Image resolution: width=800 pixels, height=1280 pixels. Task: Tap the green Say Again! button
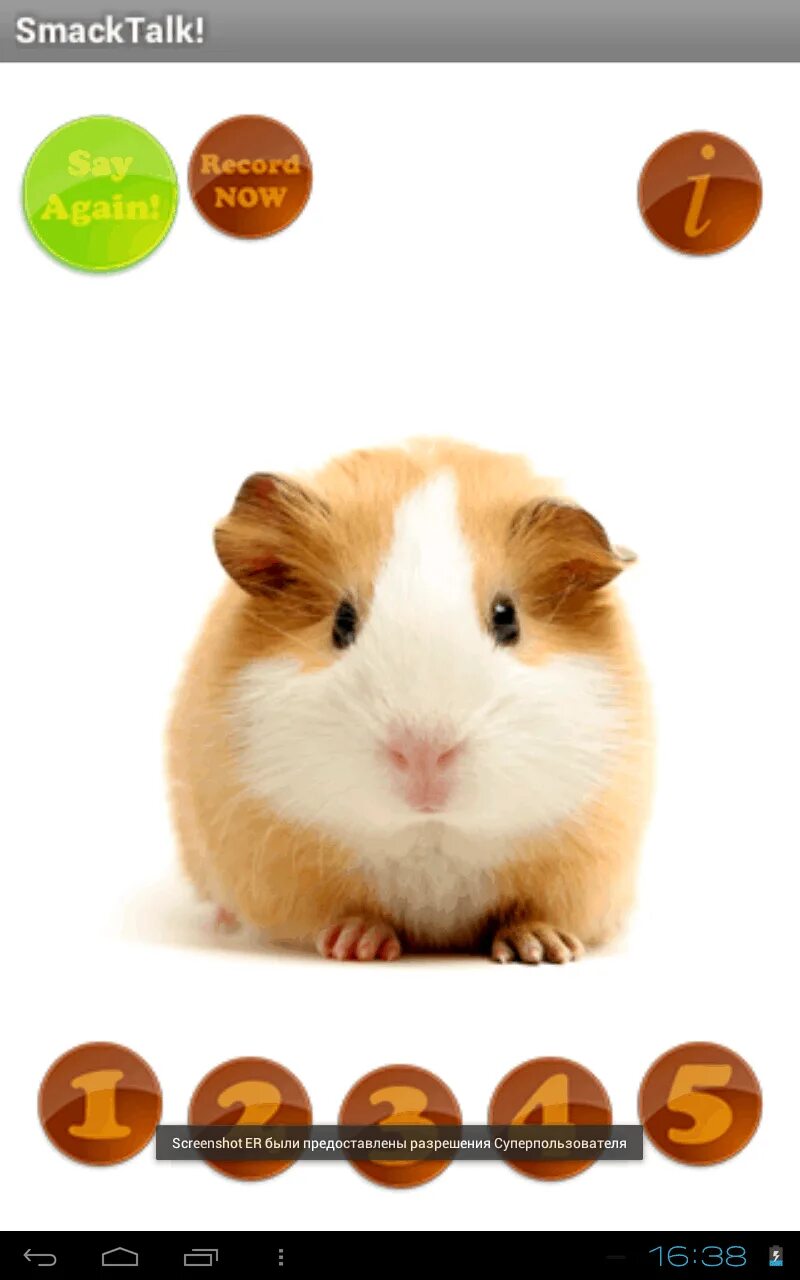click(x=100, y=194)
